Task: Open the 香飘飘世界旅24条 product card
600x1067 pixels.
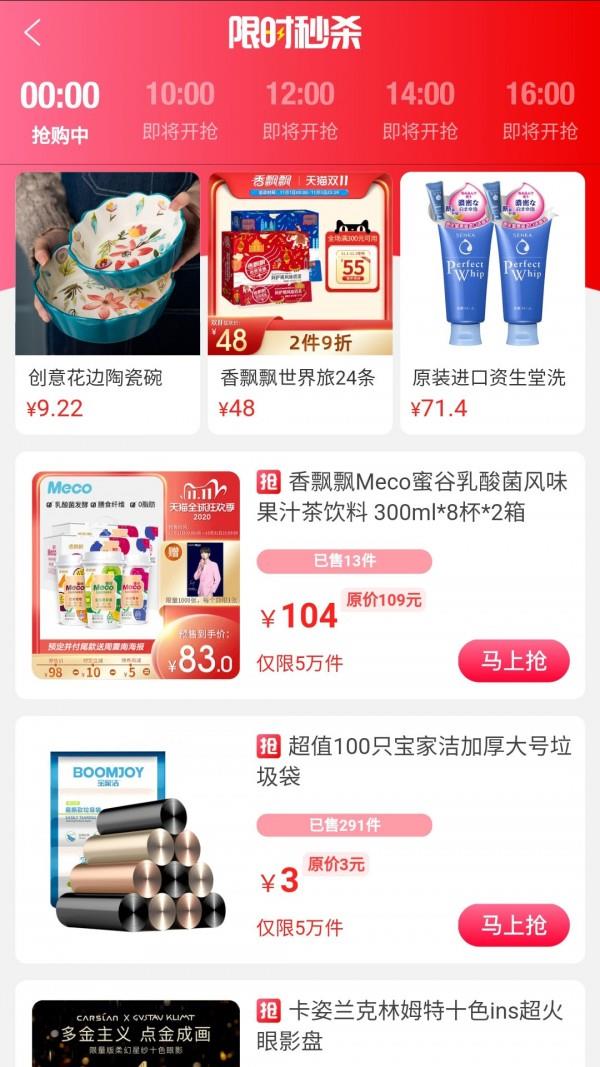Action: tap(300, 300)
